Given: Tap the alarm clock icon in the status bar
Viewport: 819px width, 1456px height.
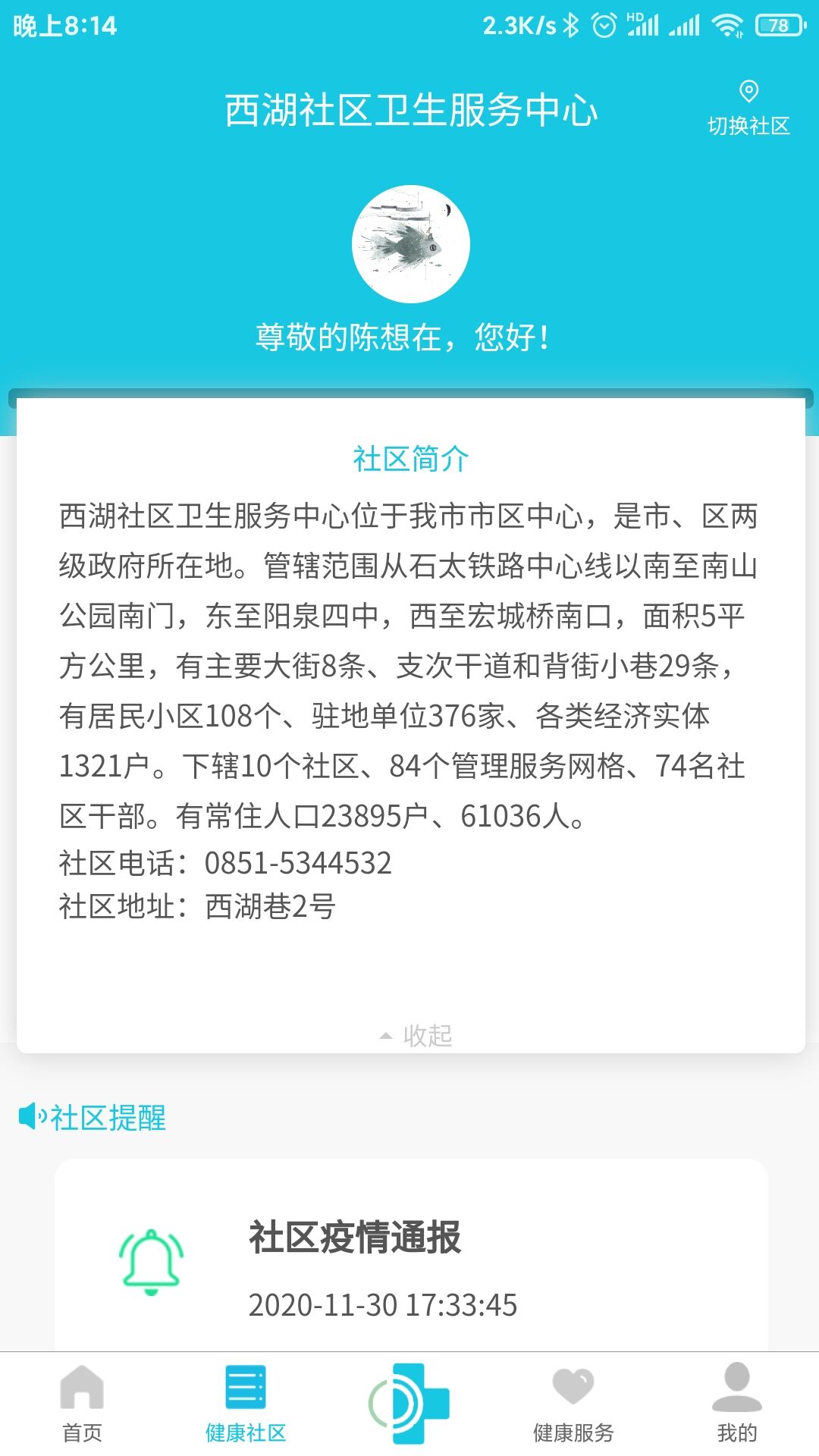Looking at the screenshot, I should pyautogui.click(x=603, y=23).
